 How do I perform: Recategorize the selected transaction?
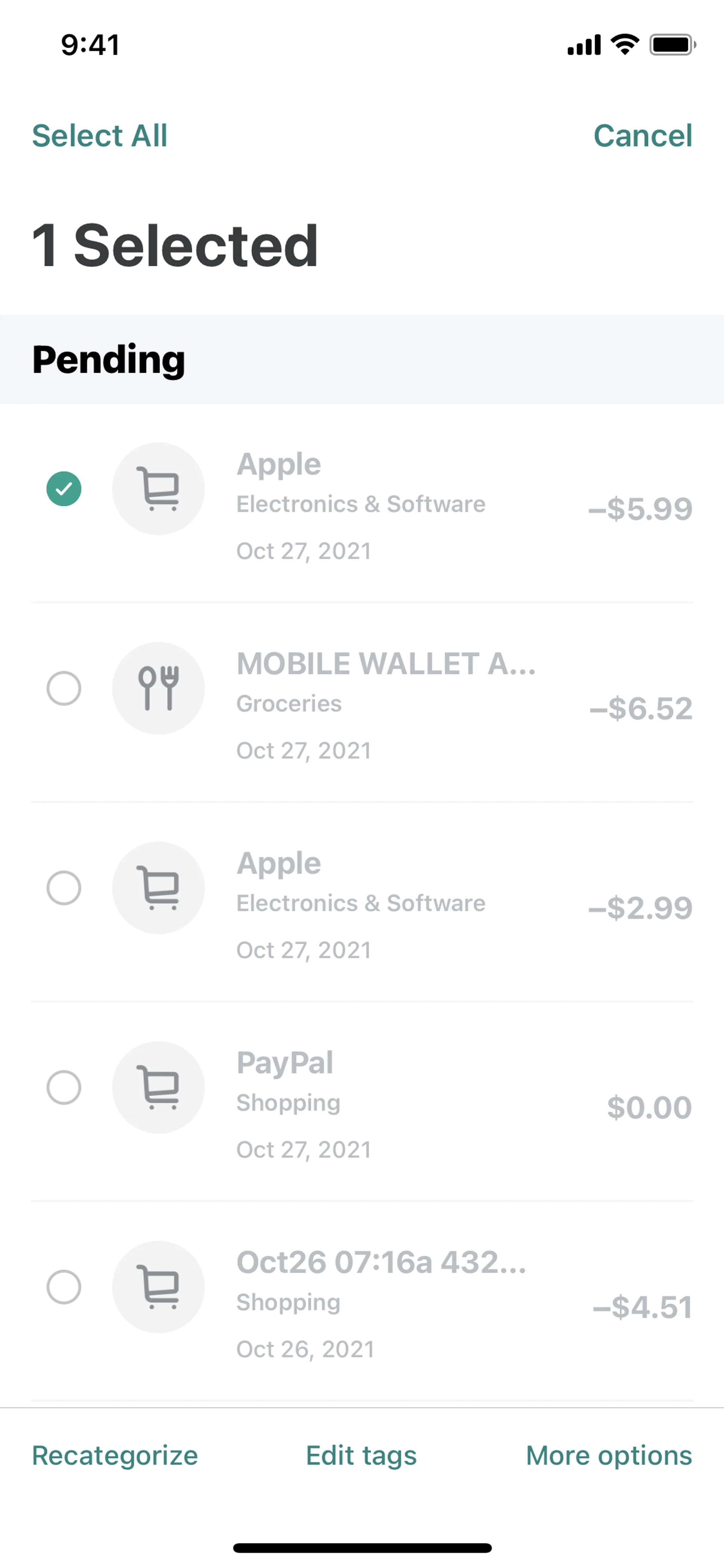[x=115, y=1456]
